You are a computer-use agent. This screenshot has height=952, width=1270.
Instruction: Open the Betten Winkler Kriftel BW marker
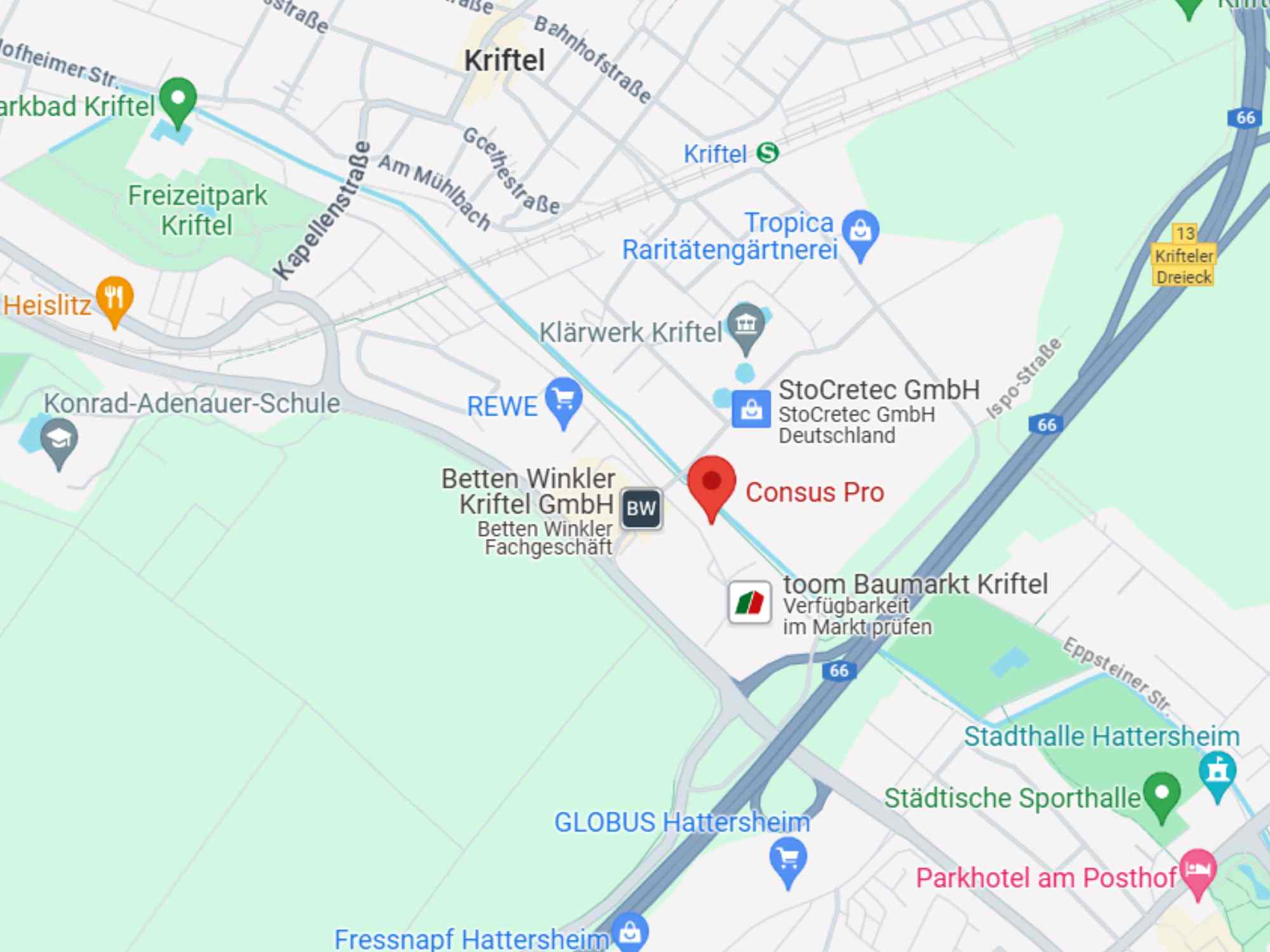(641, 508)
